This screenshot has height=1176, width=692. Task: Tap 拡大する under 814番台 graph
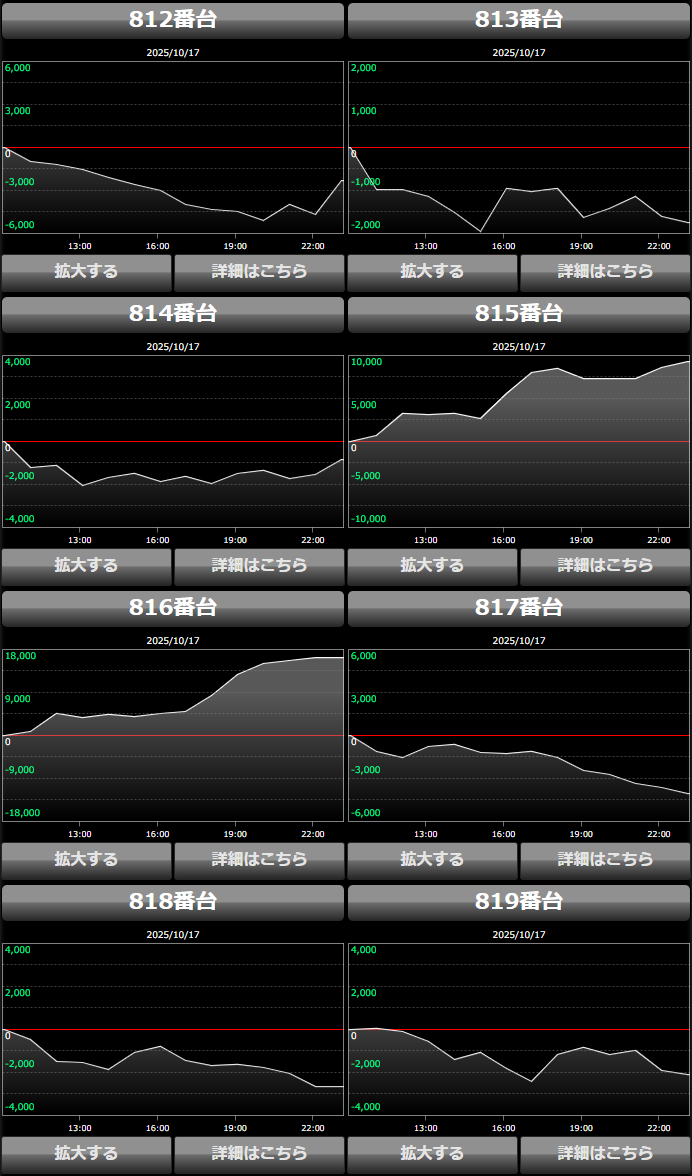click(86, 565)
